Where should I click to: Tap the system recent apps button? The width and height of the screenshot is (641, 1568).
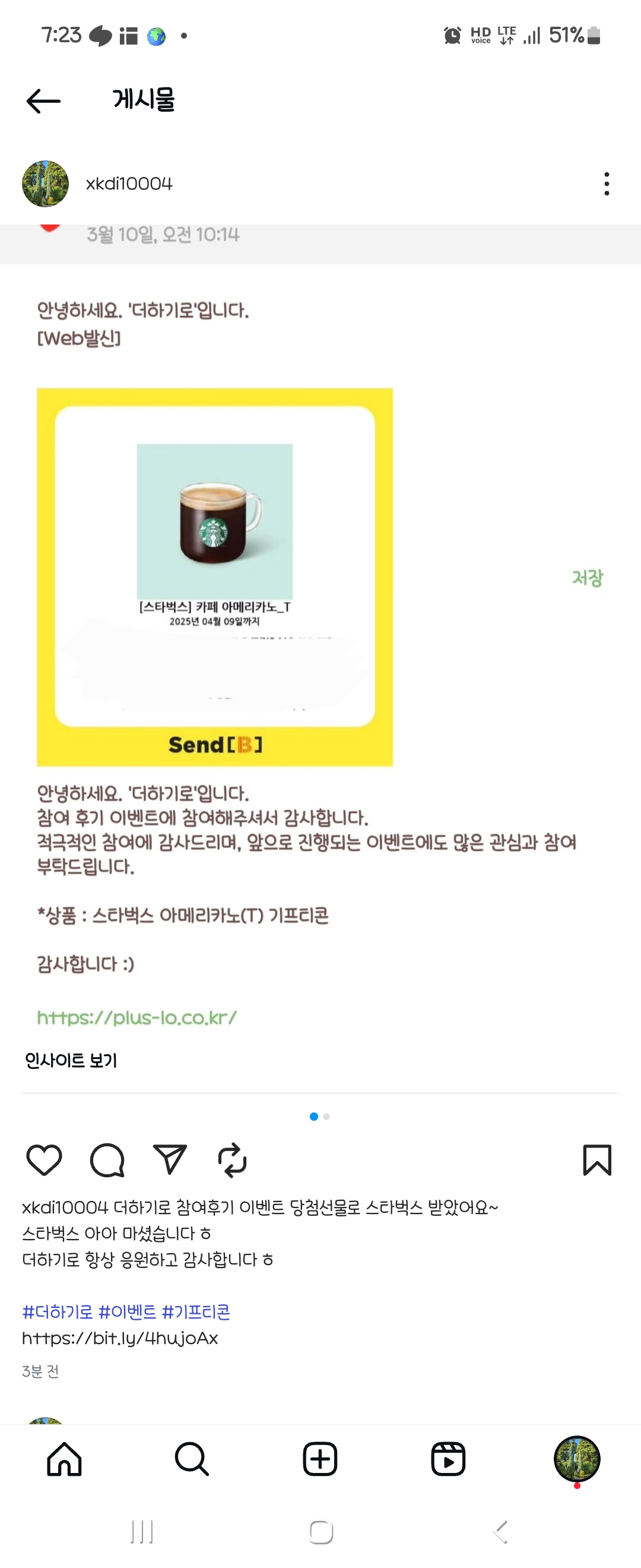pyautogui.click(x=142, y=1532)
